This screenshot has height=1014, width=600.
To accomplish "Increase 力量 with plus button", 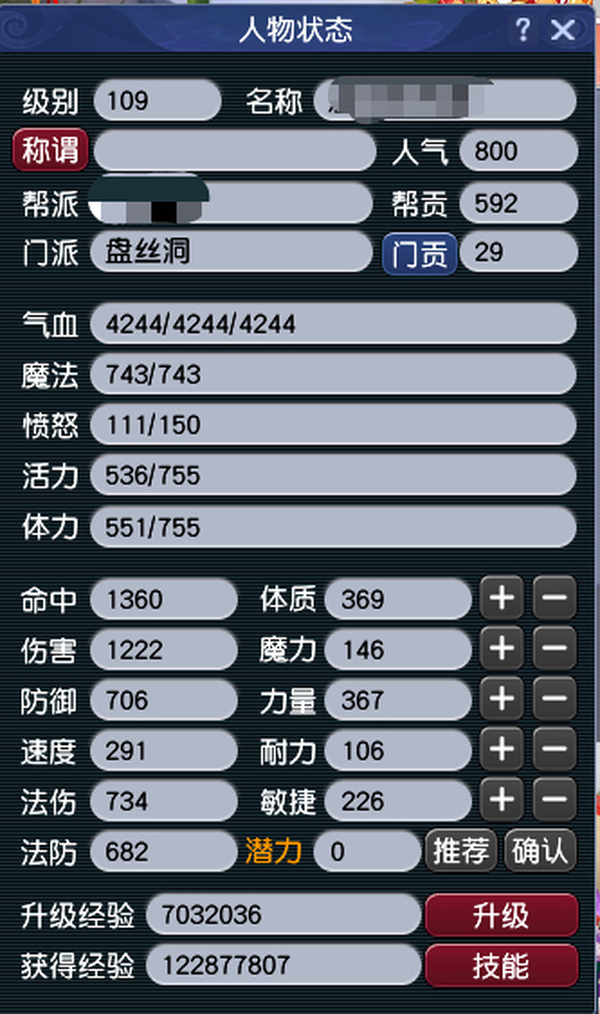I will click(x=502, y=700).
